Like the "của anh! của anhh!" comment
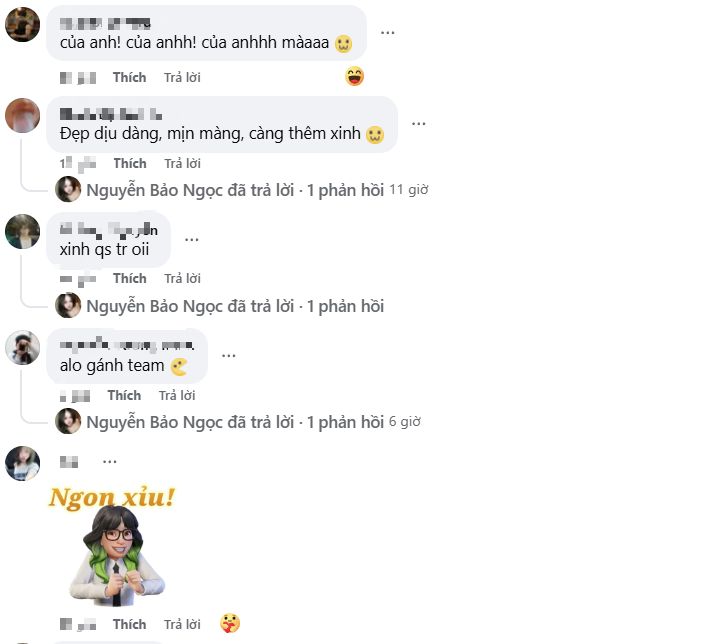The width and height of the screenshot is (713, 644). 129,77
